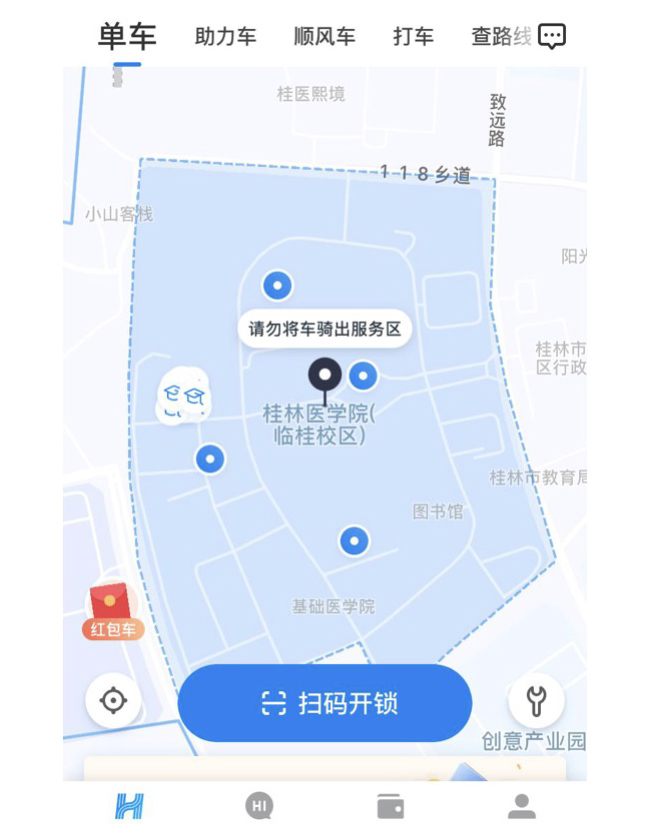Open the Hi tab in bottom navigation
The image size is (652, 824).
click(x=259, y=805)
